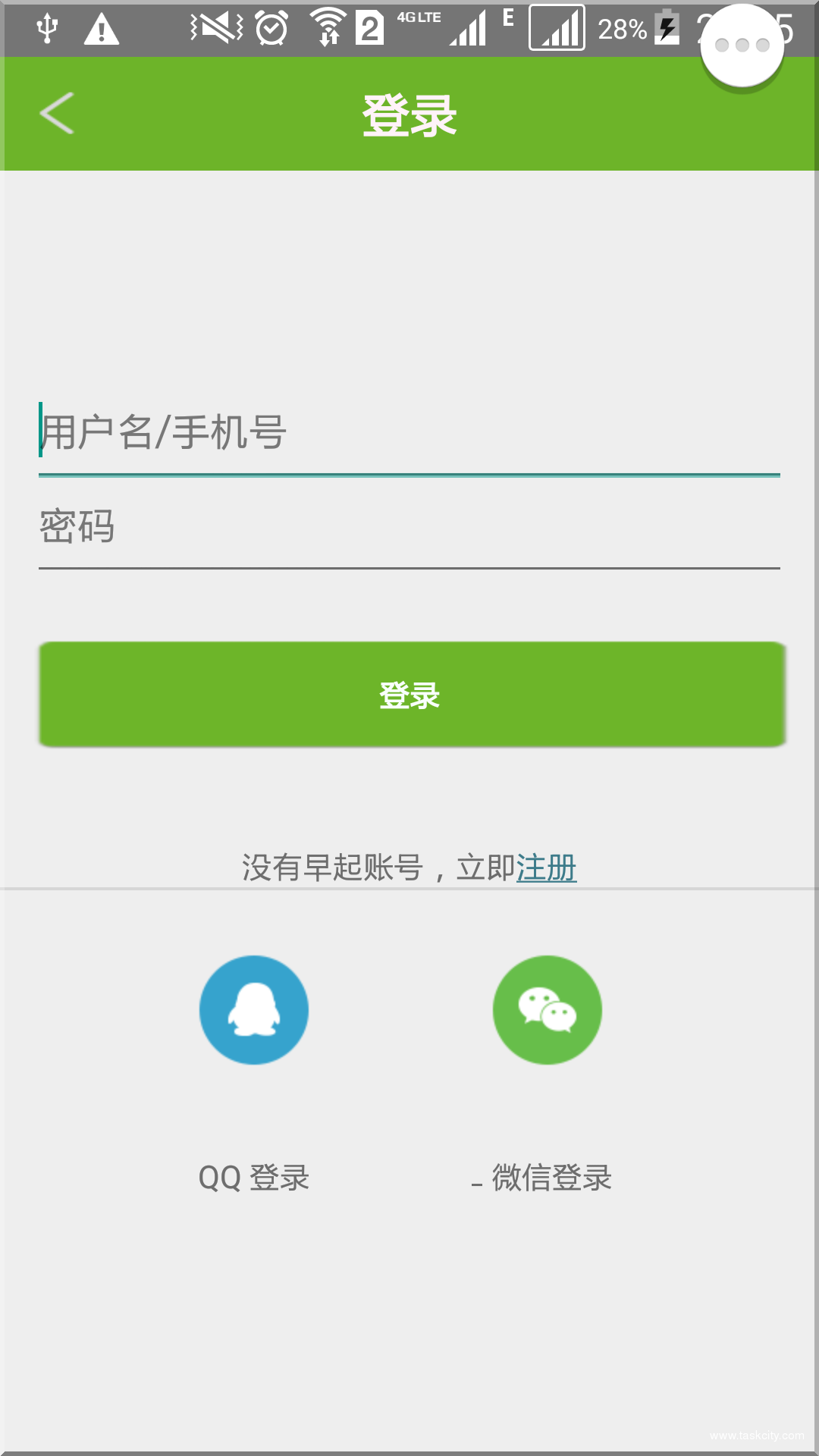Viewport: 819px width, 1456px height.
Task: Select QQ 登录 icon
Action: coord(254,1009)
